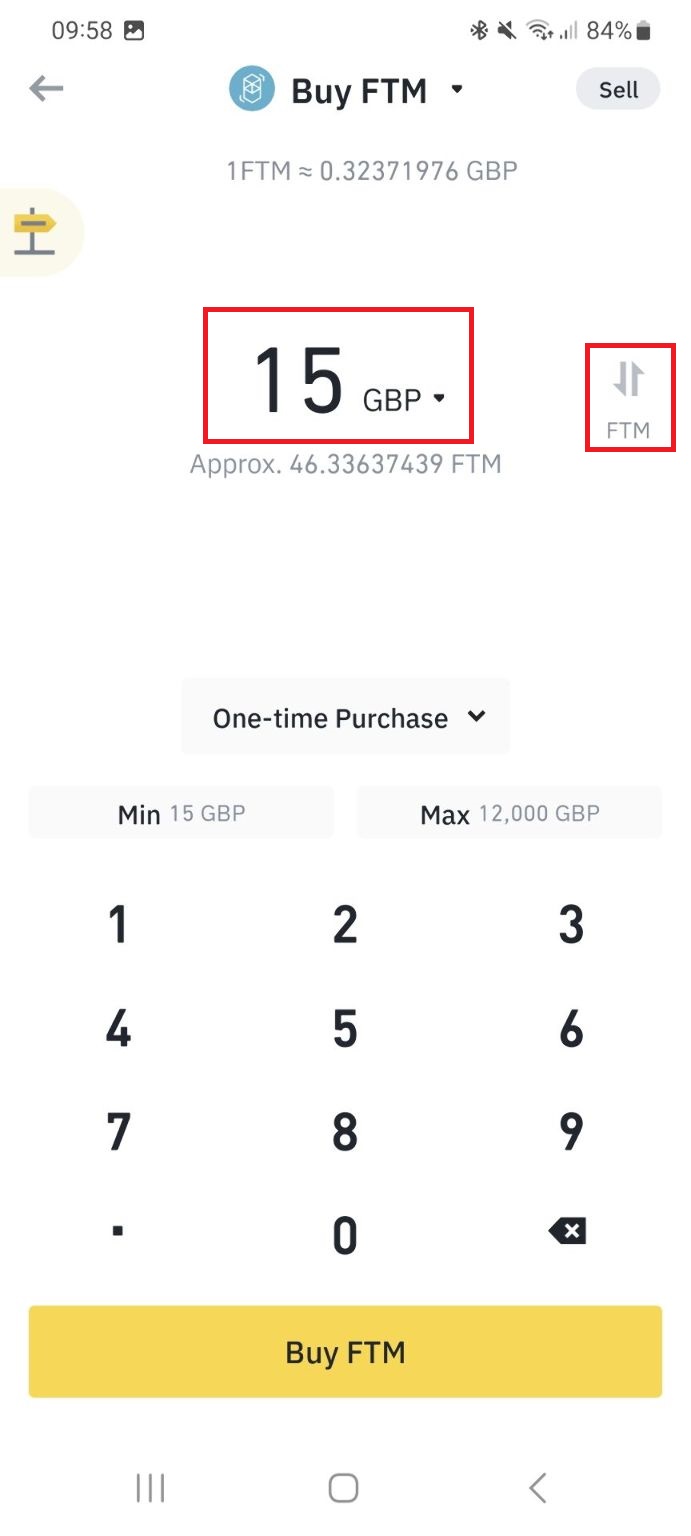Open the Buy FTM coin selector dropdown
This screenshot has width=691, height=1536.
click(456, 90)
